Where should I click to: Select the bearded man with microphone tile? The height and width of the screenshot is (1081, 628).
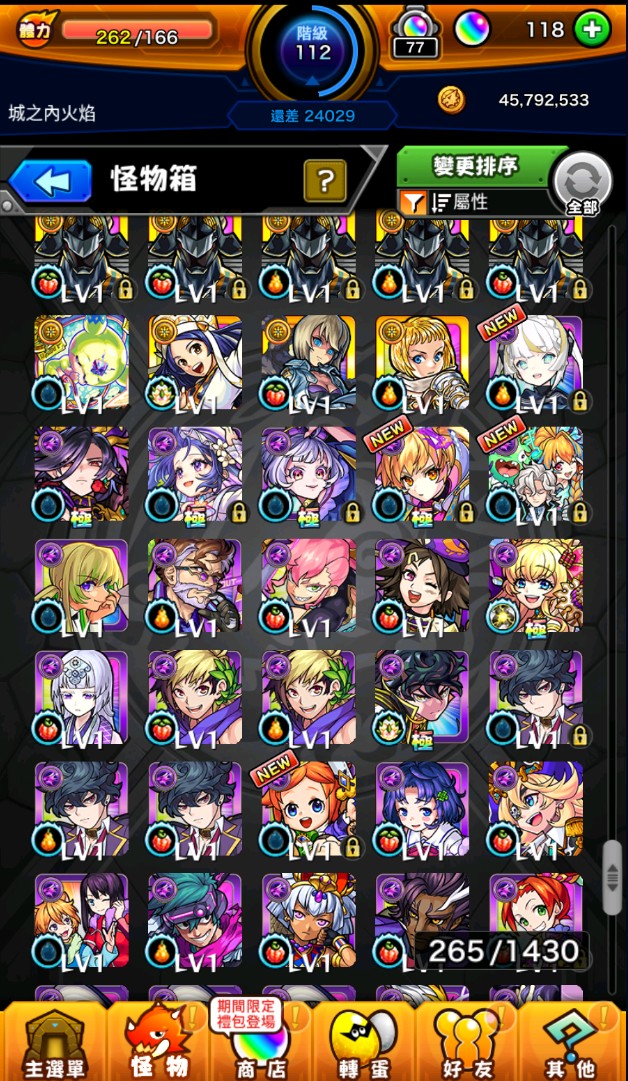[x=195, y=586]
